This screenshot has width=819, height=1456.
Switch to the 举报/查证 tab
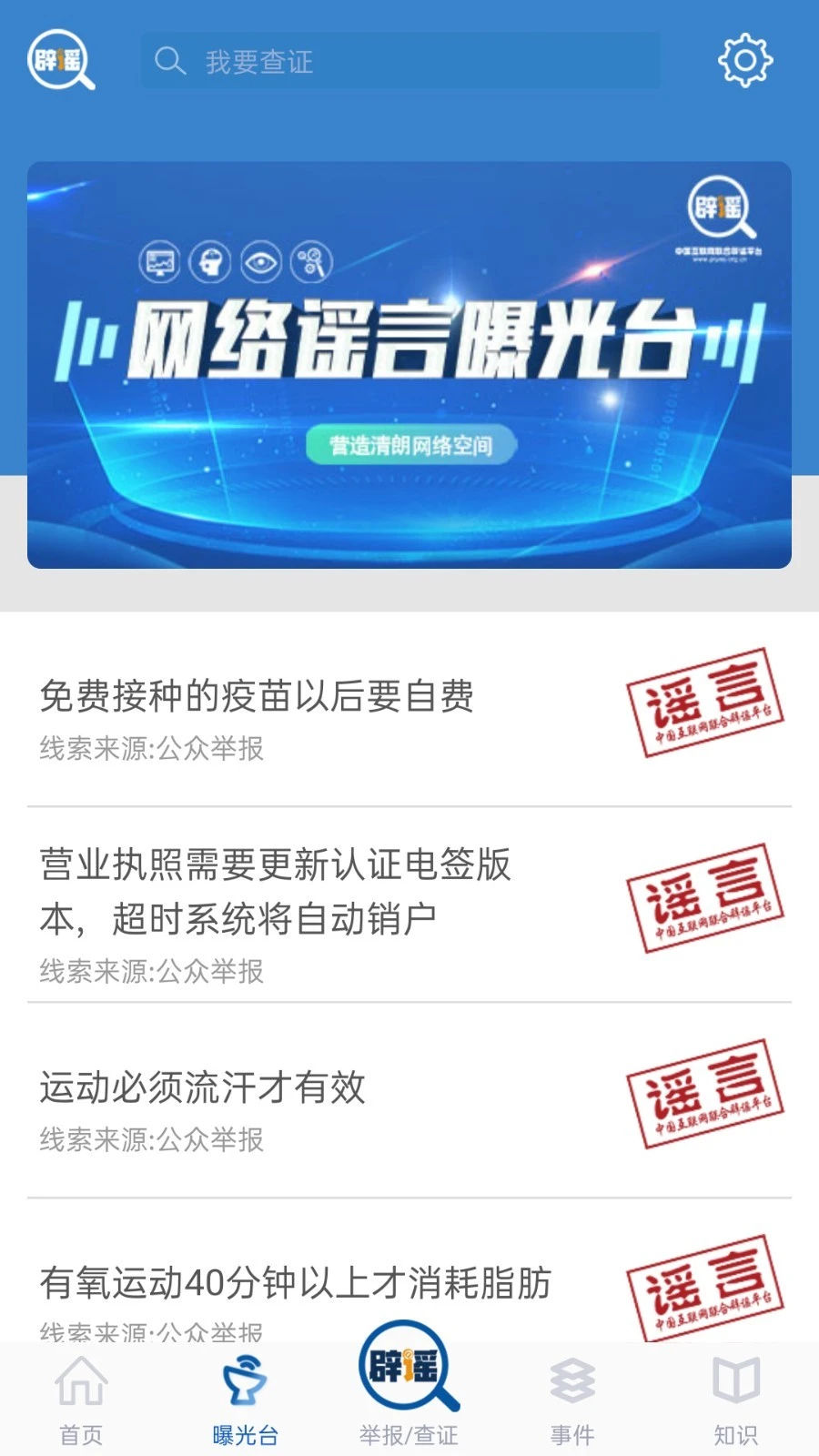409,1401
